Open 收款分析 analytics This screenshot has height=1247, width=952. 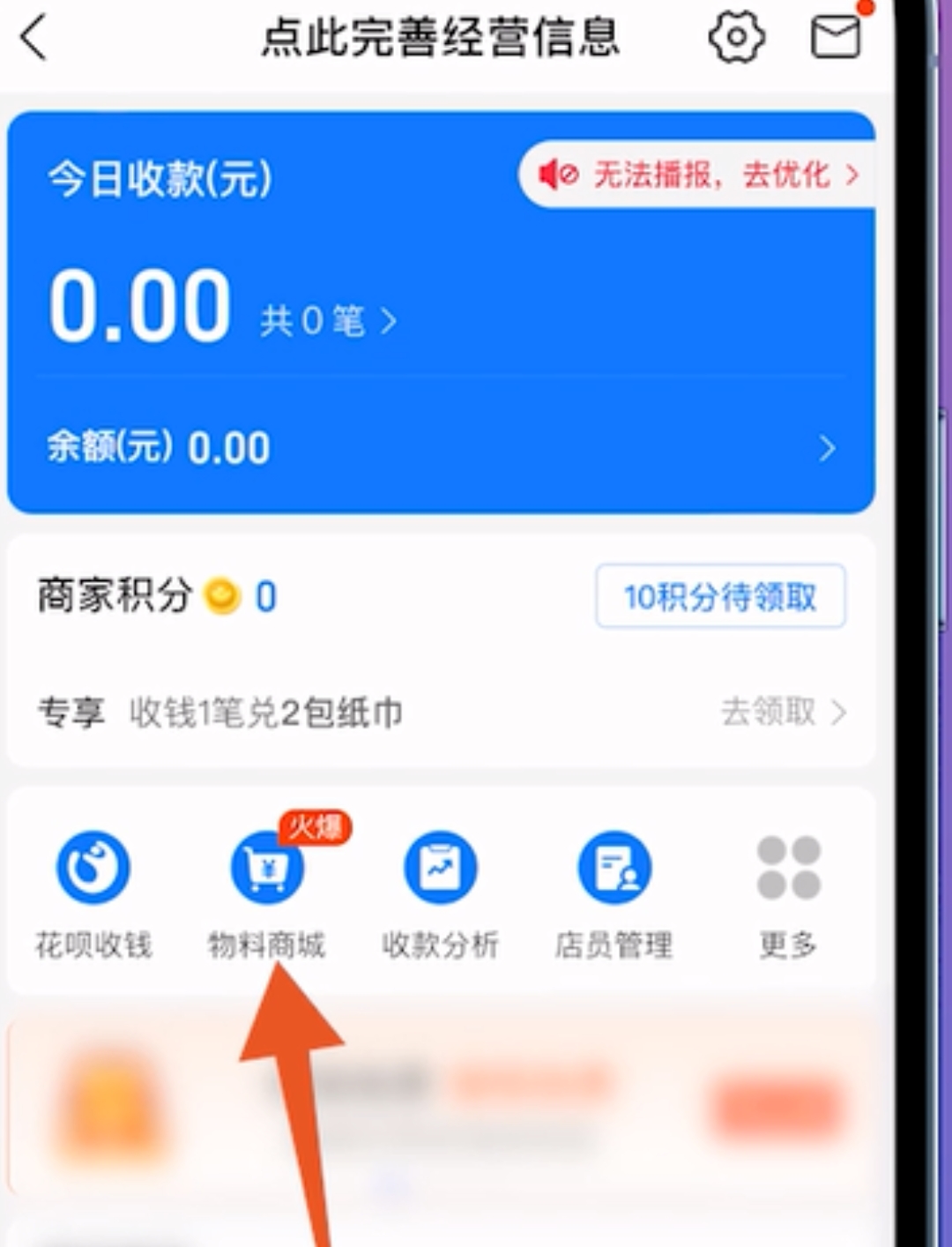click(x=440, y=892)
